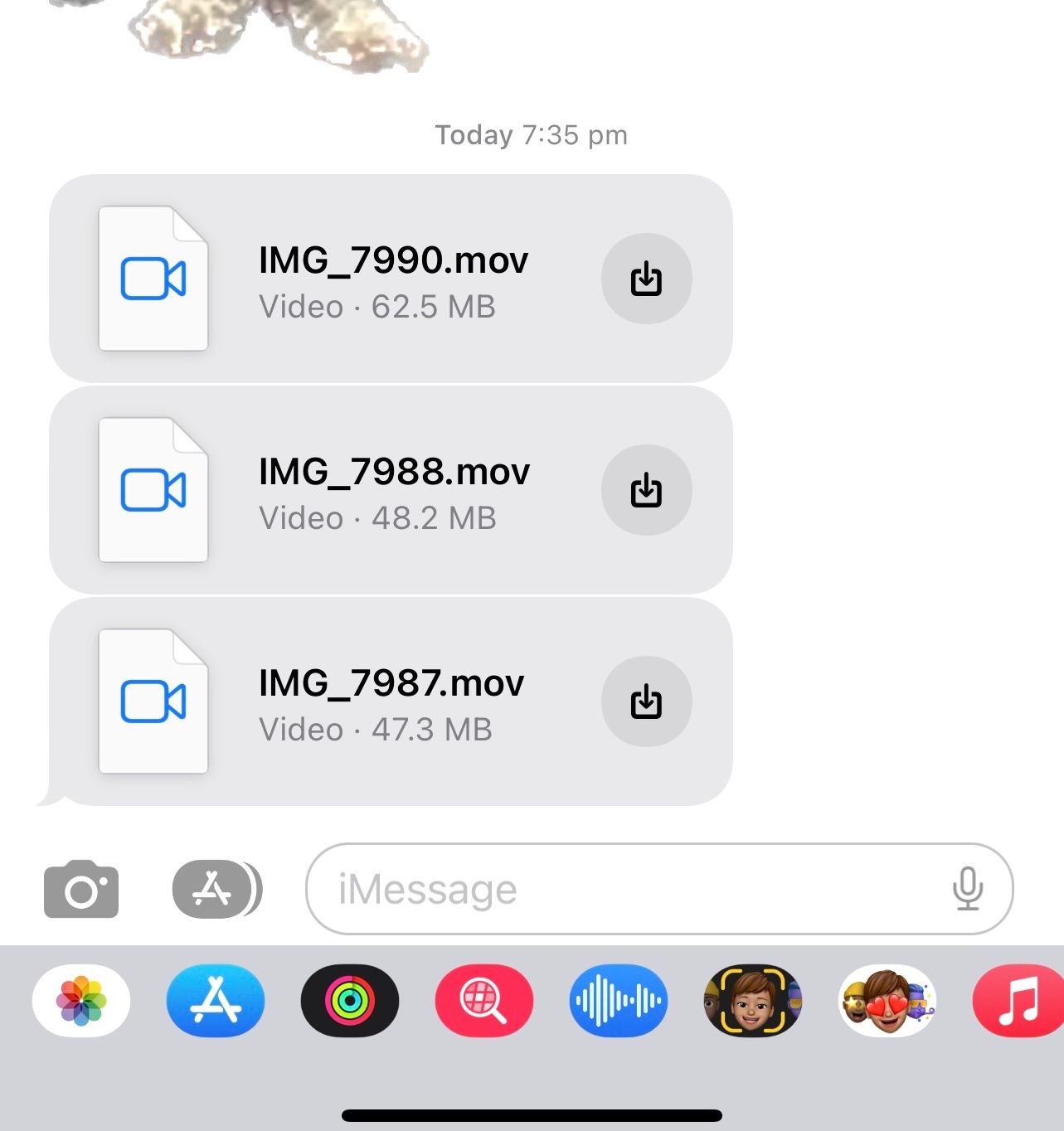Image resolution: width=1064 pixels, height=1131 pixels.
Task: Download IMG_7988.mov
Action: [x=646, y=491]
